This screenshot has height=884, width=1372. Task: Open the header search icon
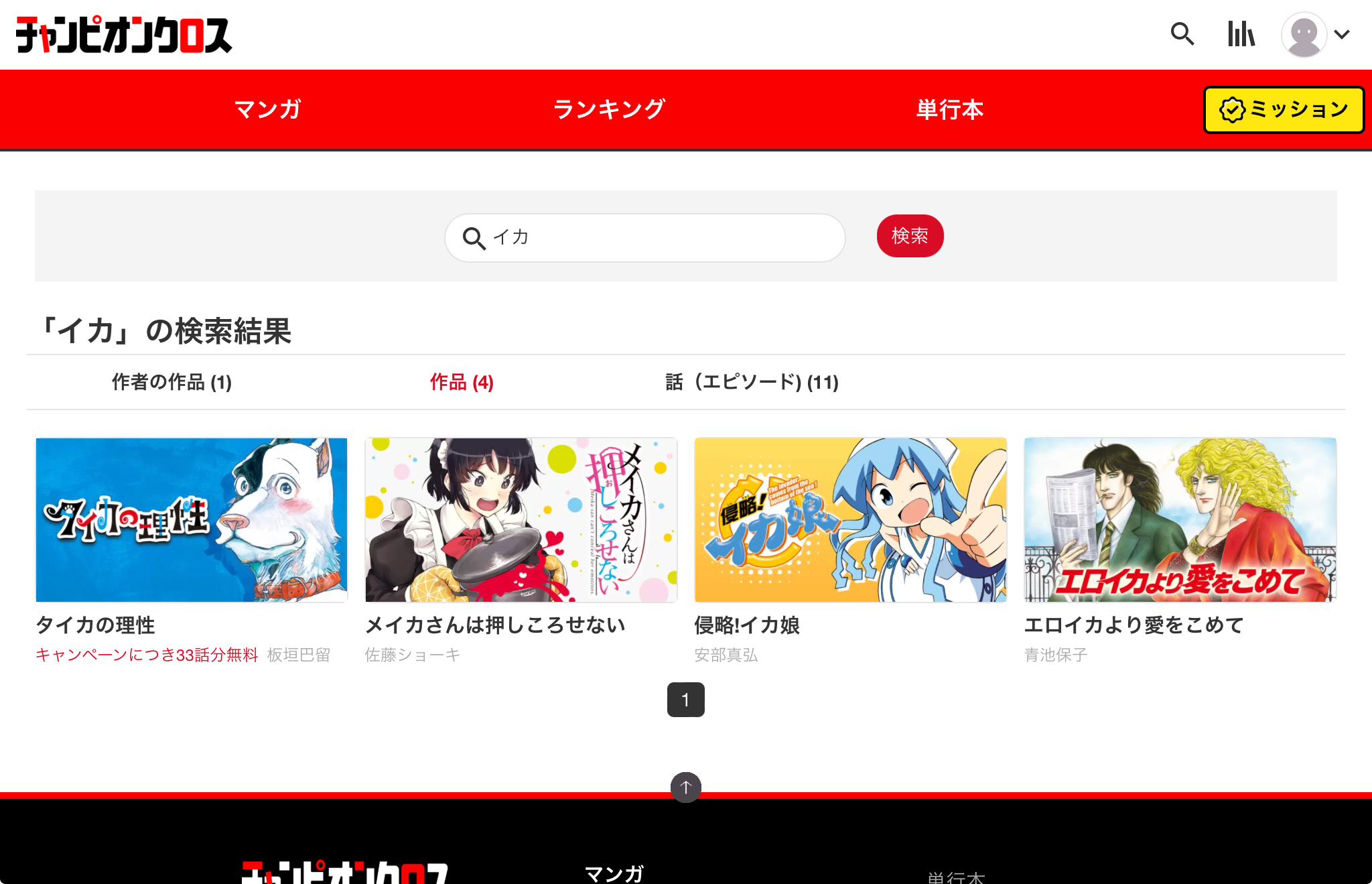pyautogui.click(x=1182, y=34)
